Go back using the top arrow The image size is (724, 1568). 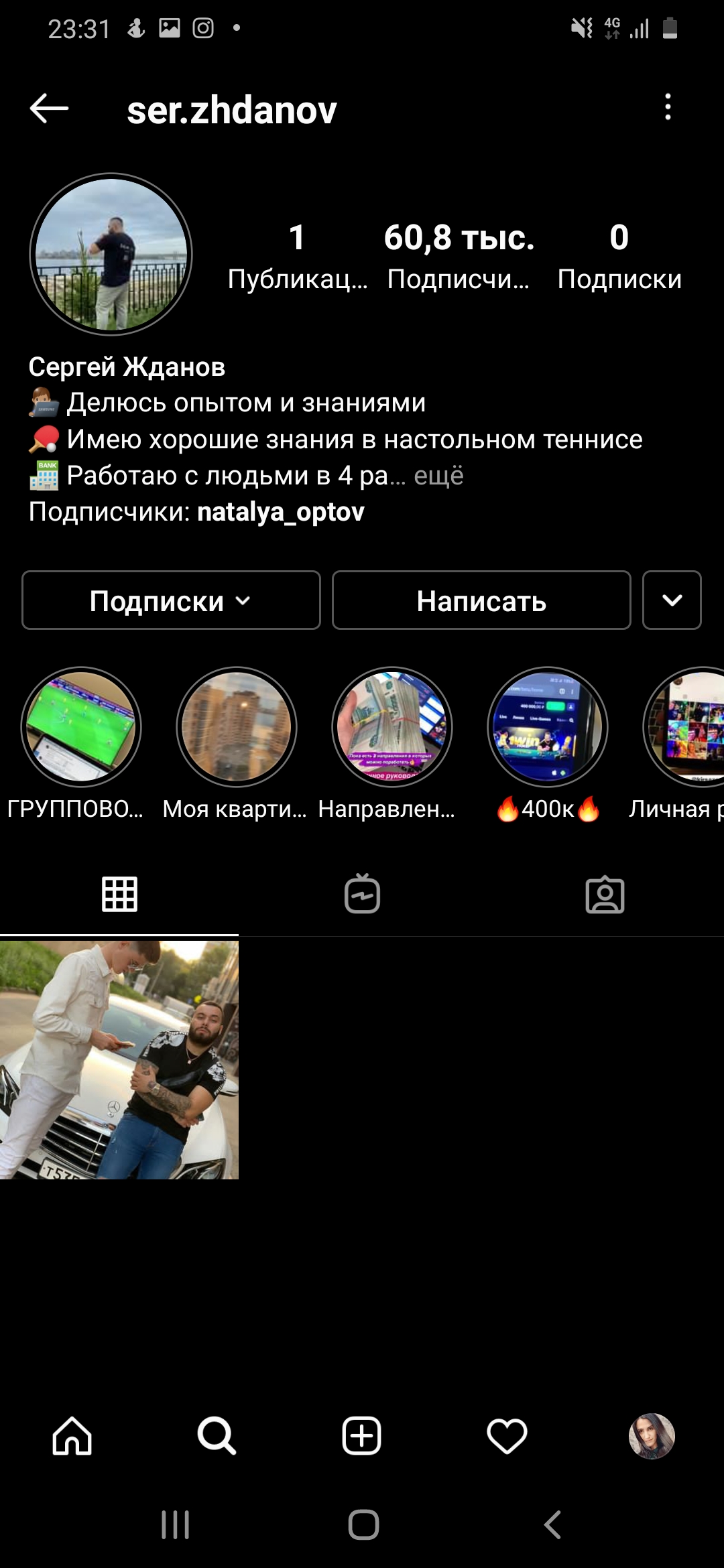(x=49, y=109)
